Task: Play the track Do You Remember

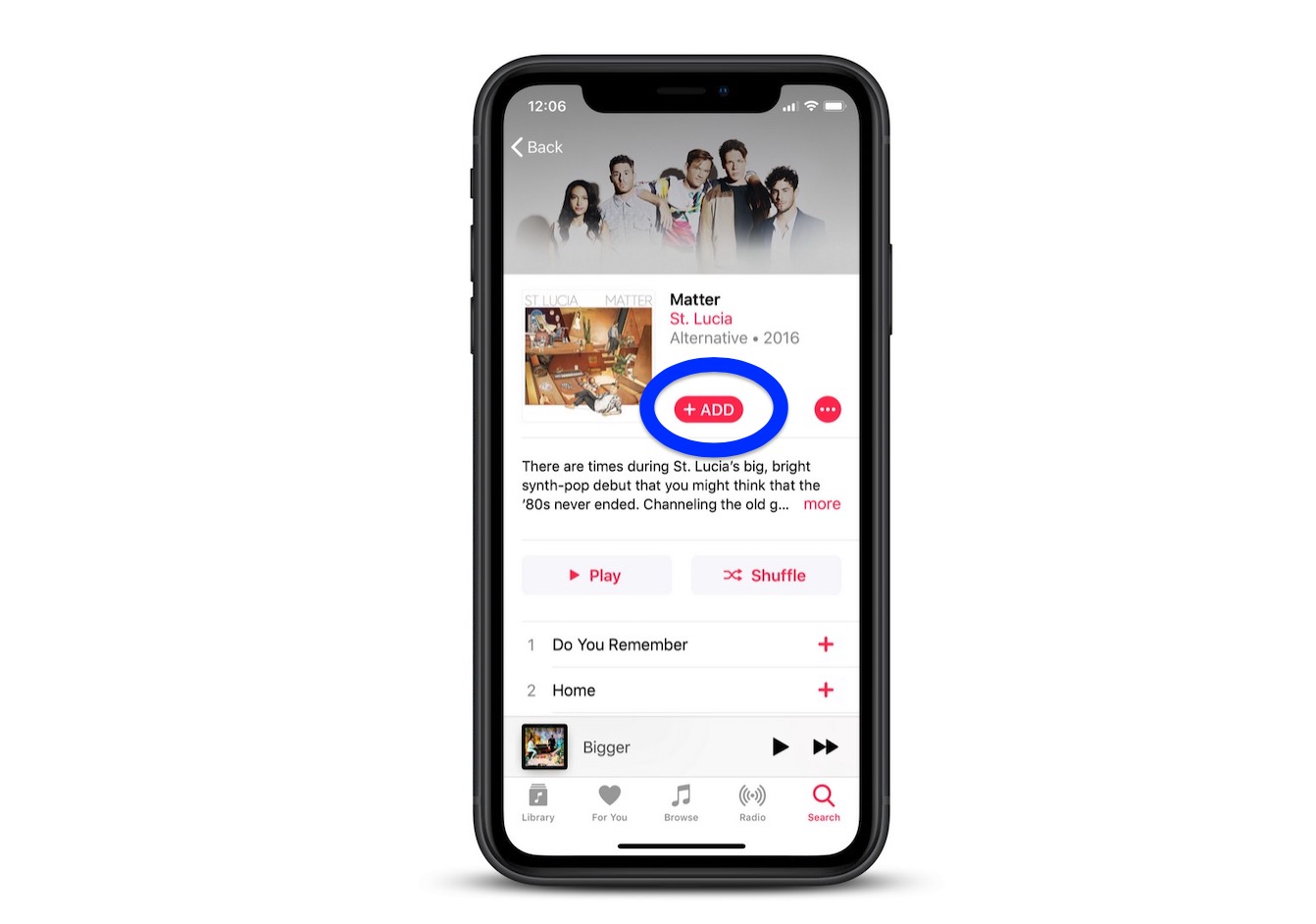Action: tap(620, 645)
